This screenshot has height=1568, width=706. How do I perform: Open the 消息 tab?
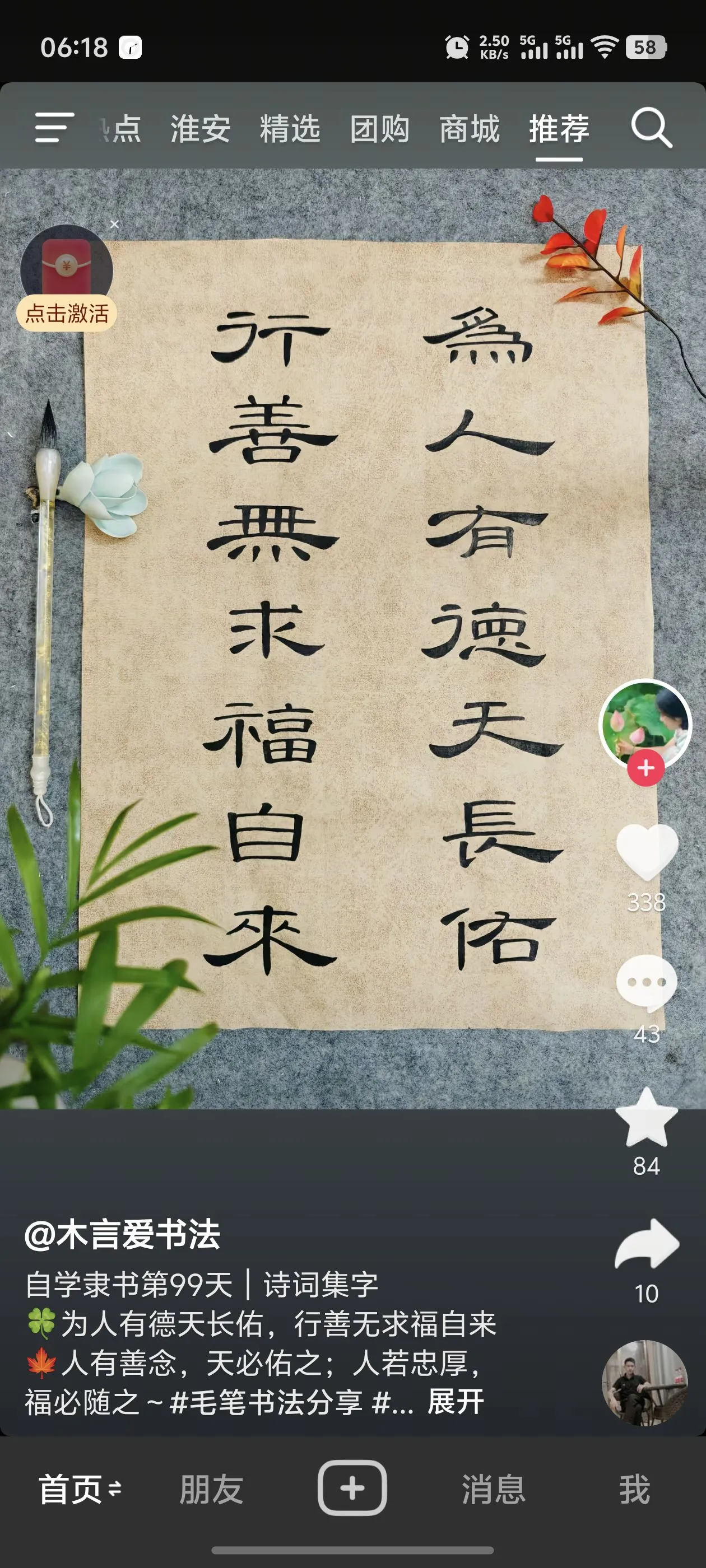pyautogui.click(x=494, y=1490)
